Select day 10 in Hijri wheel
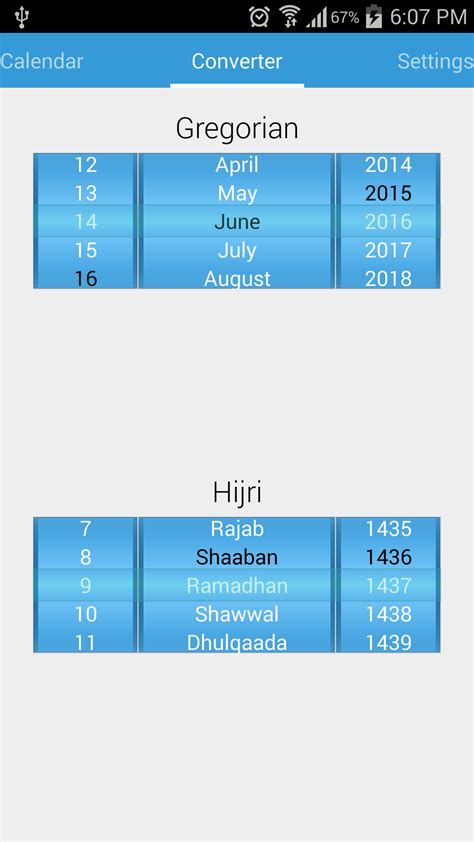This screenshot has width=474, height=842. click(x=85, y=614)
